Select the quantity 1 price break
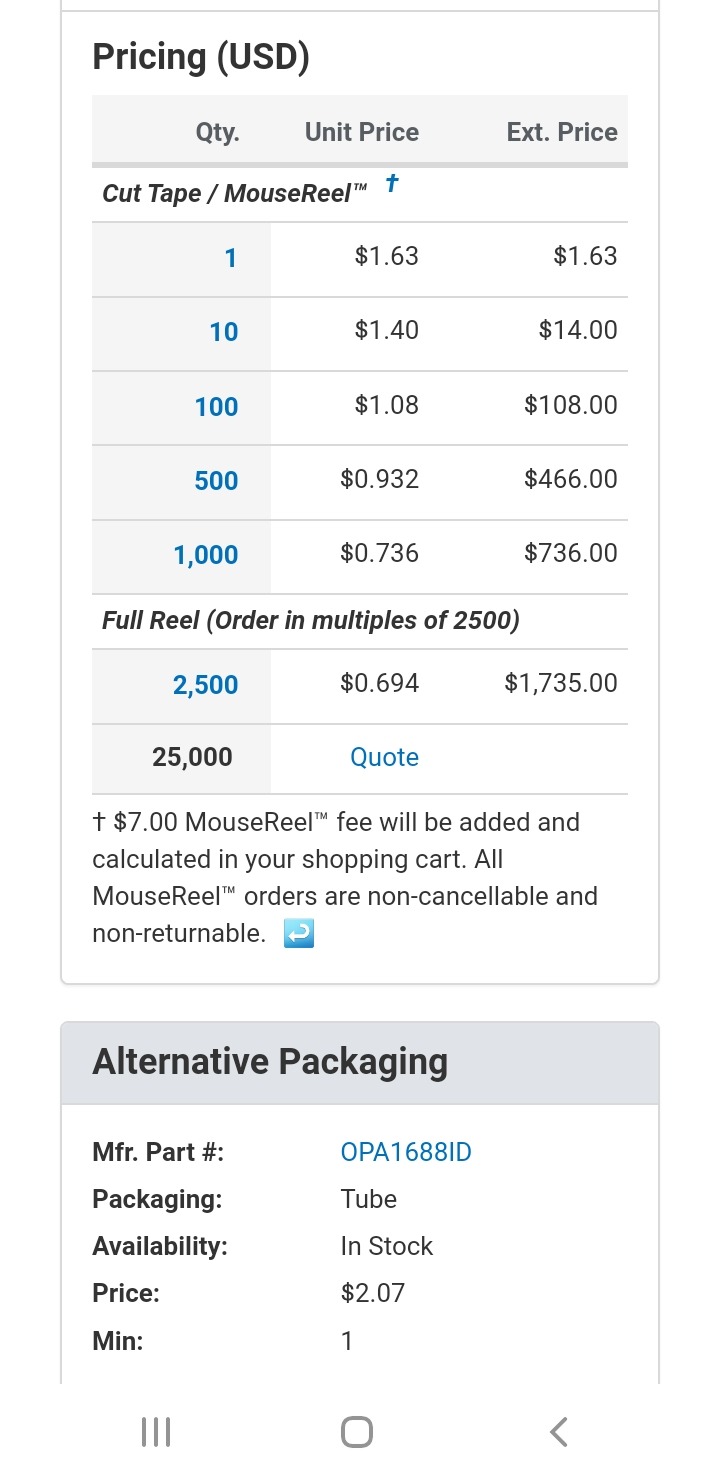The width and height of the screenshot is (720, 1480). [x=231, y=258]
